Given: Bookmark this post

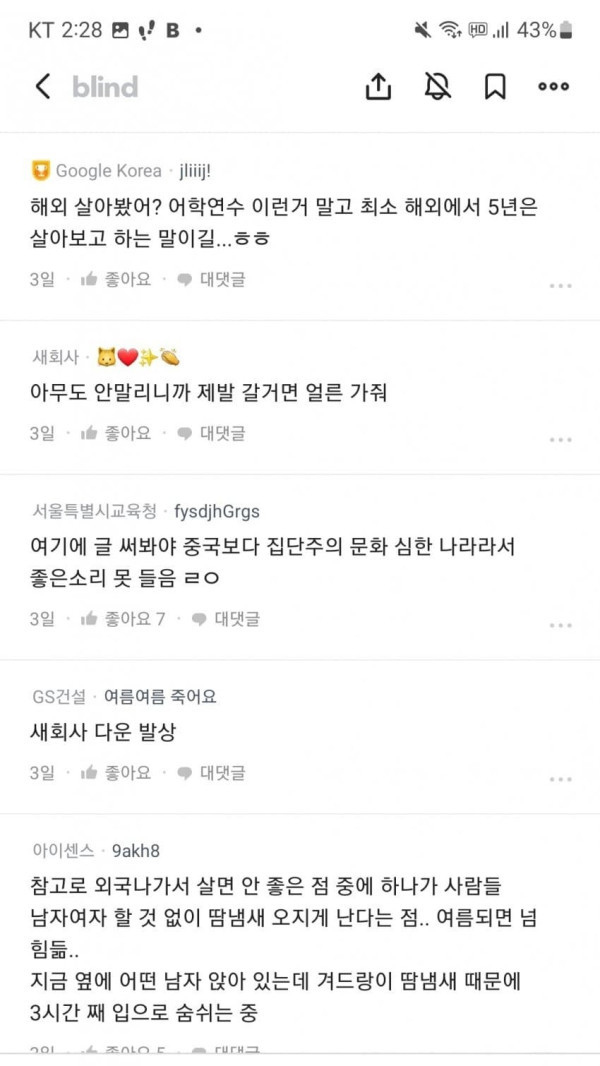Looking at the screenshot, I should (x=495, y=87).
